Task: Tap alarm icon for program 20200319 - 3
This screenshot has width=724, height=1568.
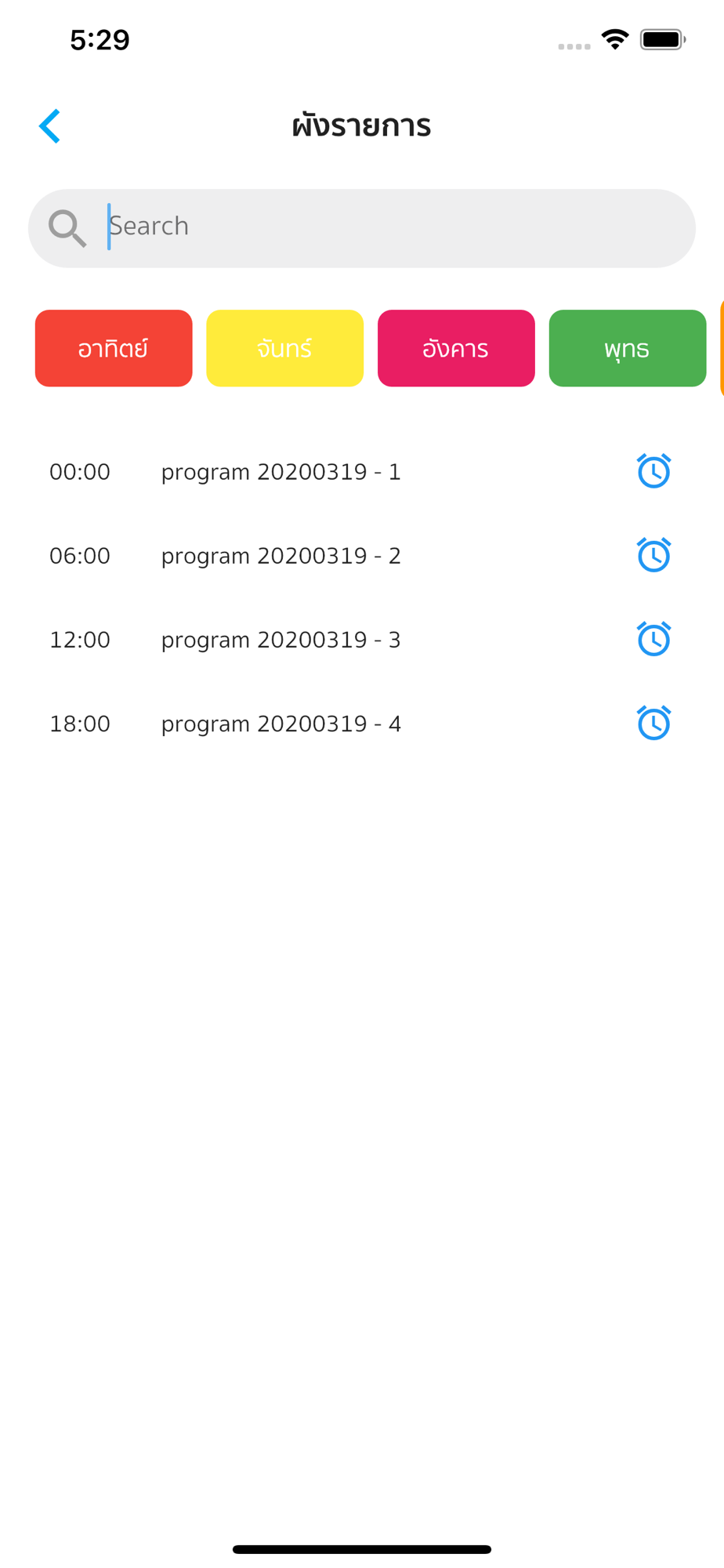Action: [x=653, y=639]
